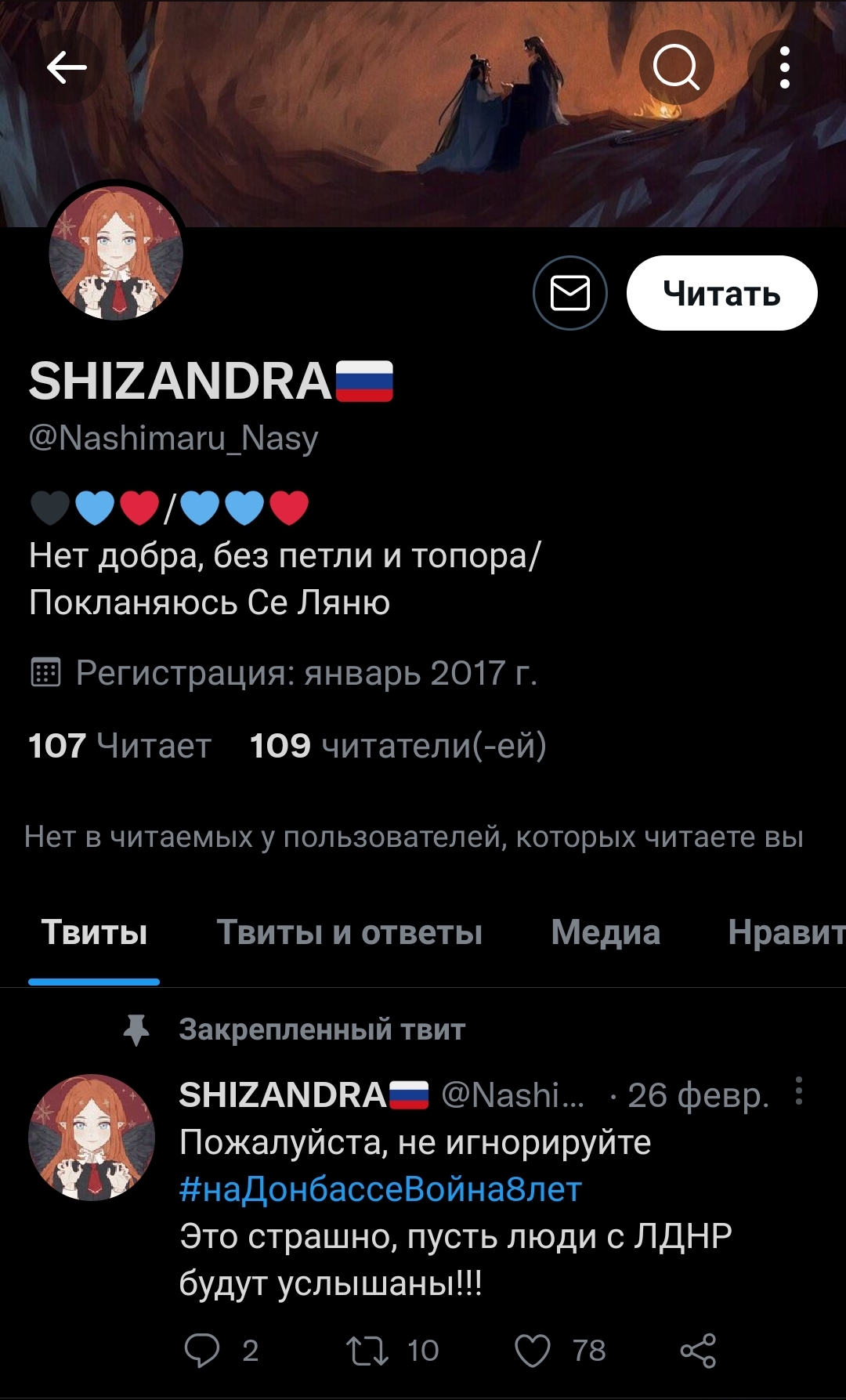Share the pinned tweet
Image resolution: width=846 pixels, height=1400 pixels.
[698, 1351]
